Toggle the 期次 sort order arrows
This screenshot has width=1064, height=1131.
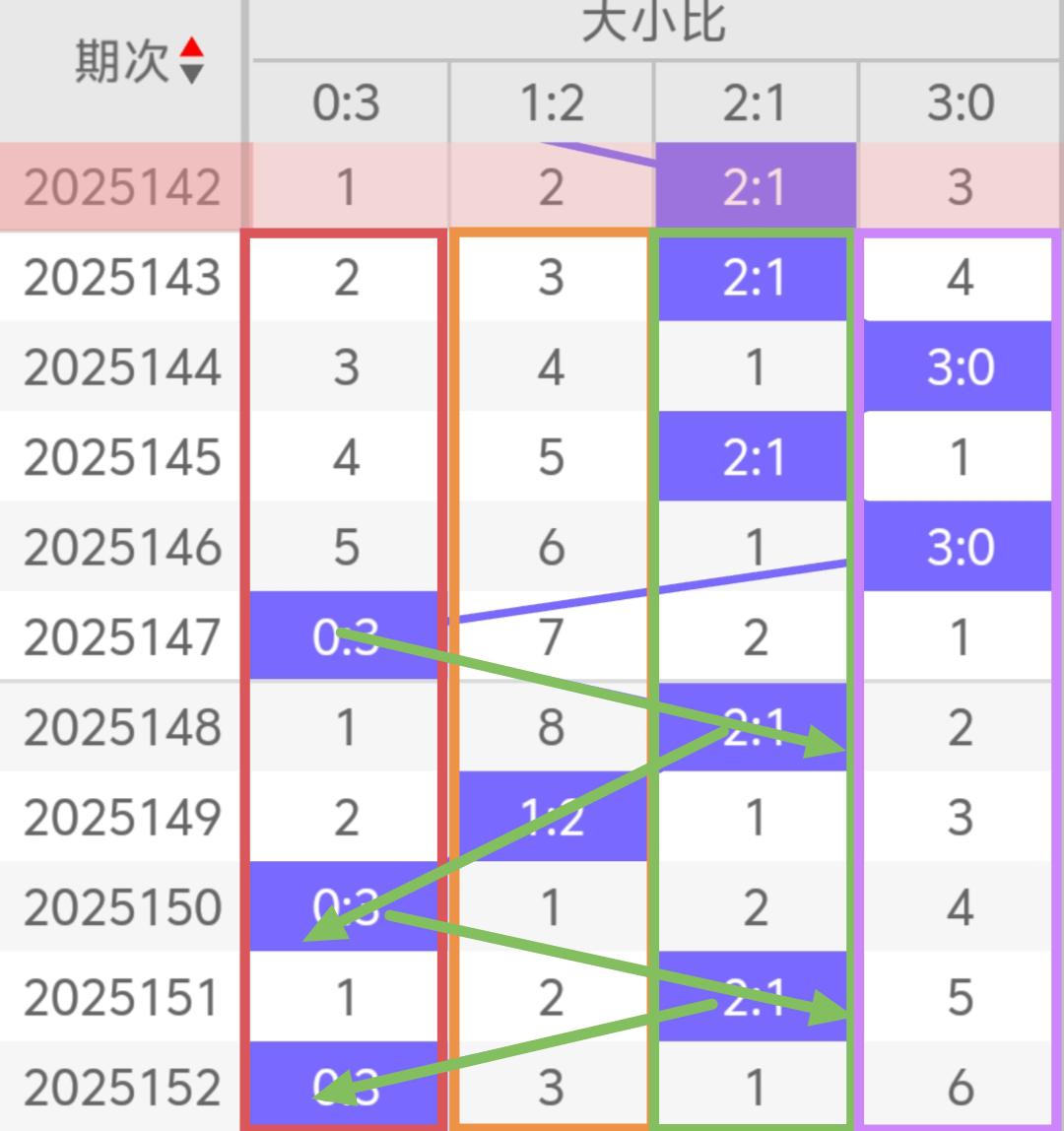[192, 61]
